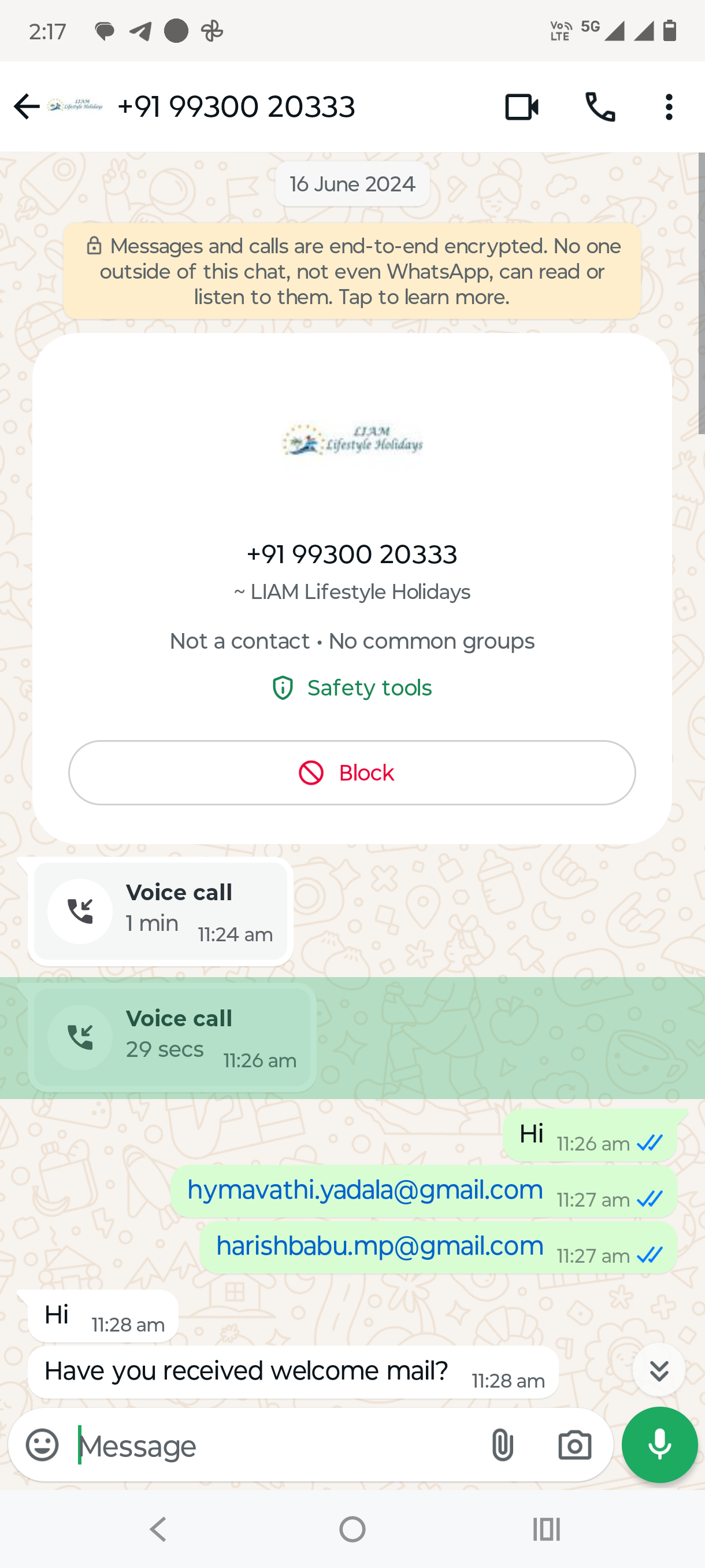Open the 1 min voice call entry

coord(161,911)
